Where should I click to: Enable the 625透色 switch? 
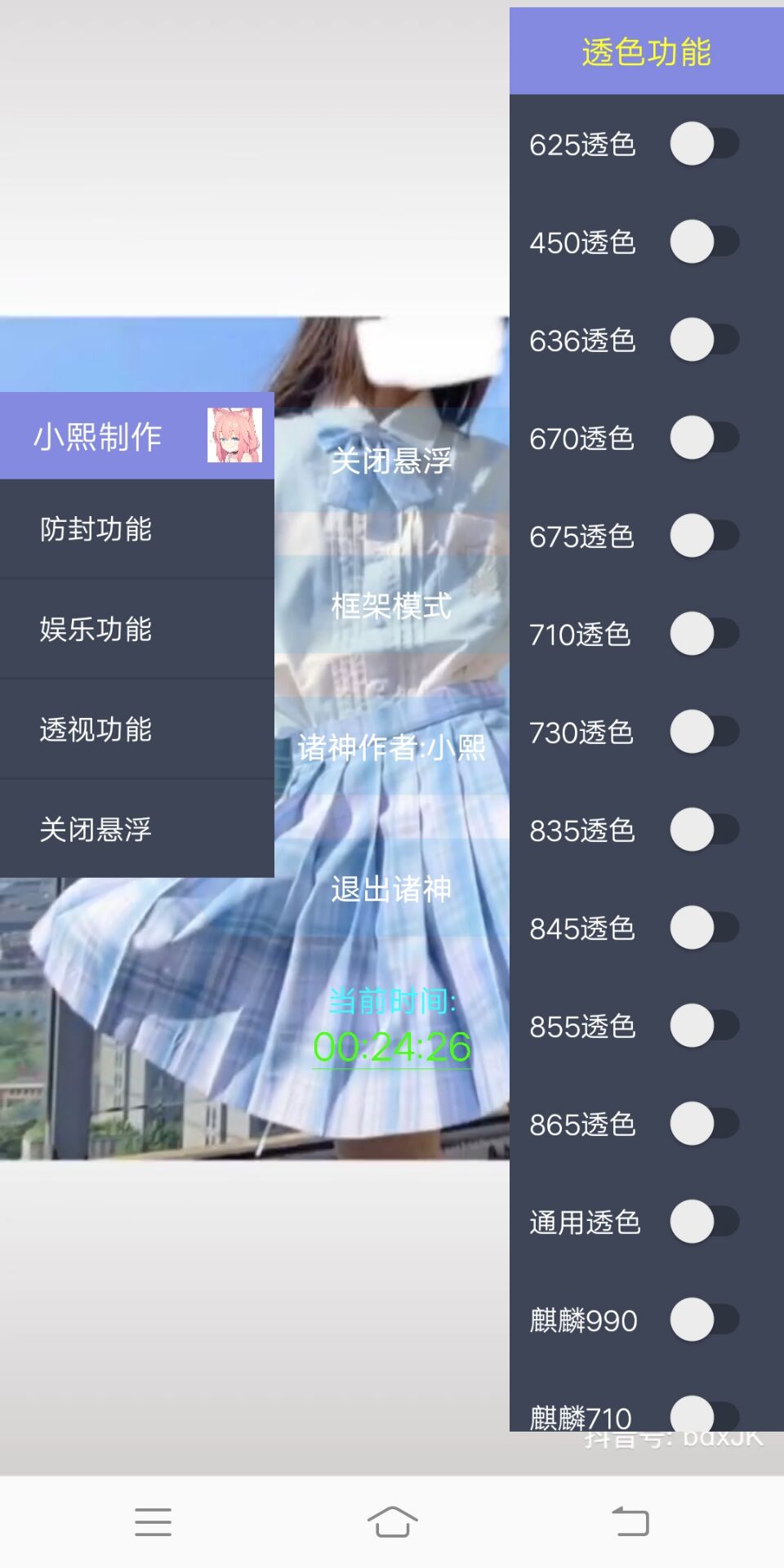705,145
